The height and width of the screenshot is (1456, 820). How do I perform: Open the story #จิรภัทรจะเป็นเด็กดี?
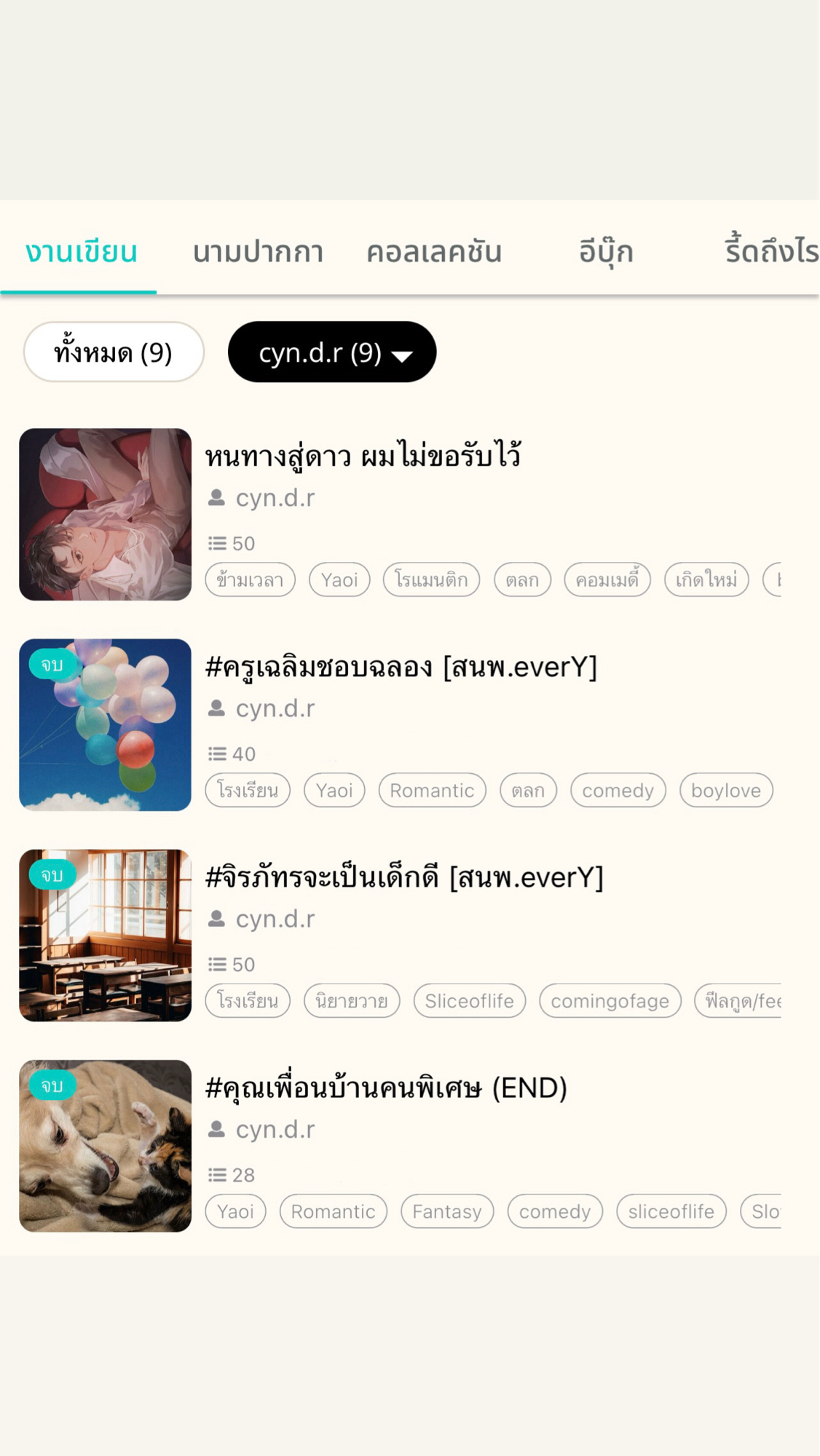[x=404, y=877]
